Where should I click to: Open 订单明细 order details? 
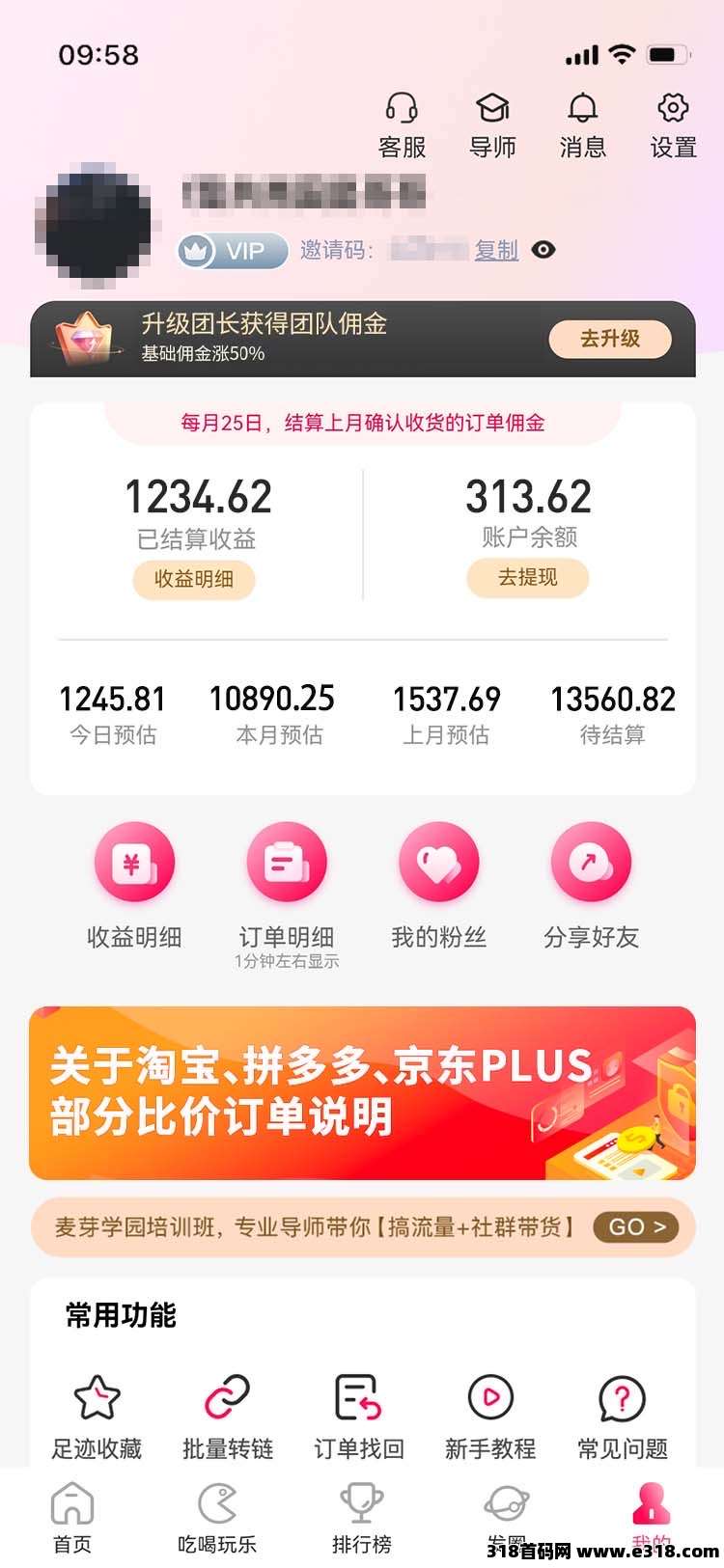287,893
